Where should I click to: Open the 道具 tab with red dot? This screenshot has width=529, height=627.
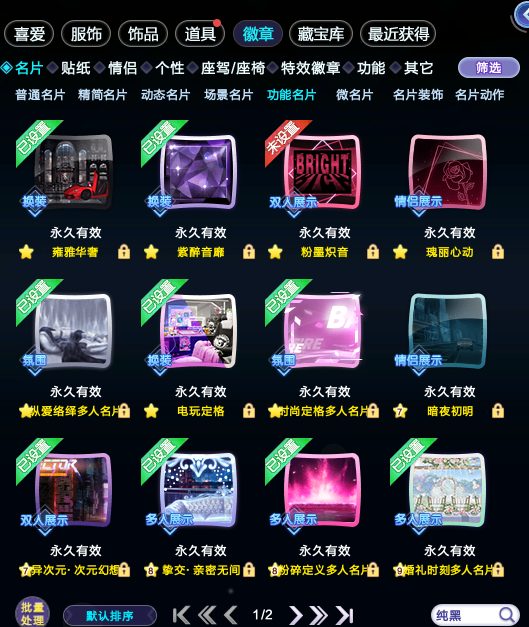pos(200,34)
